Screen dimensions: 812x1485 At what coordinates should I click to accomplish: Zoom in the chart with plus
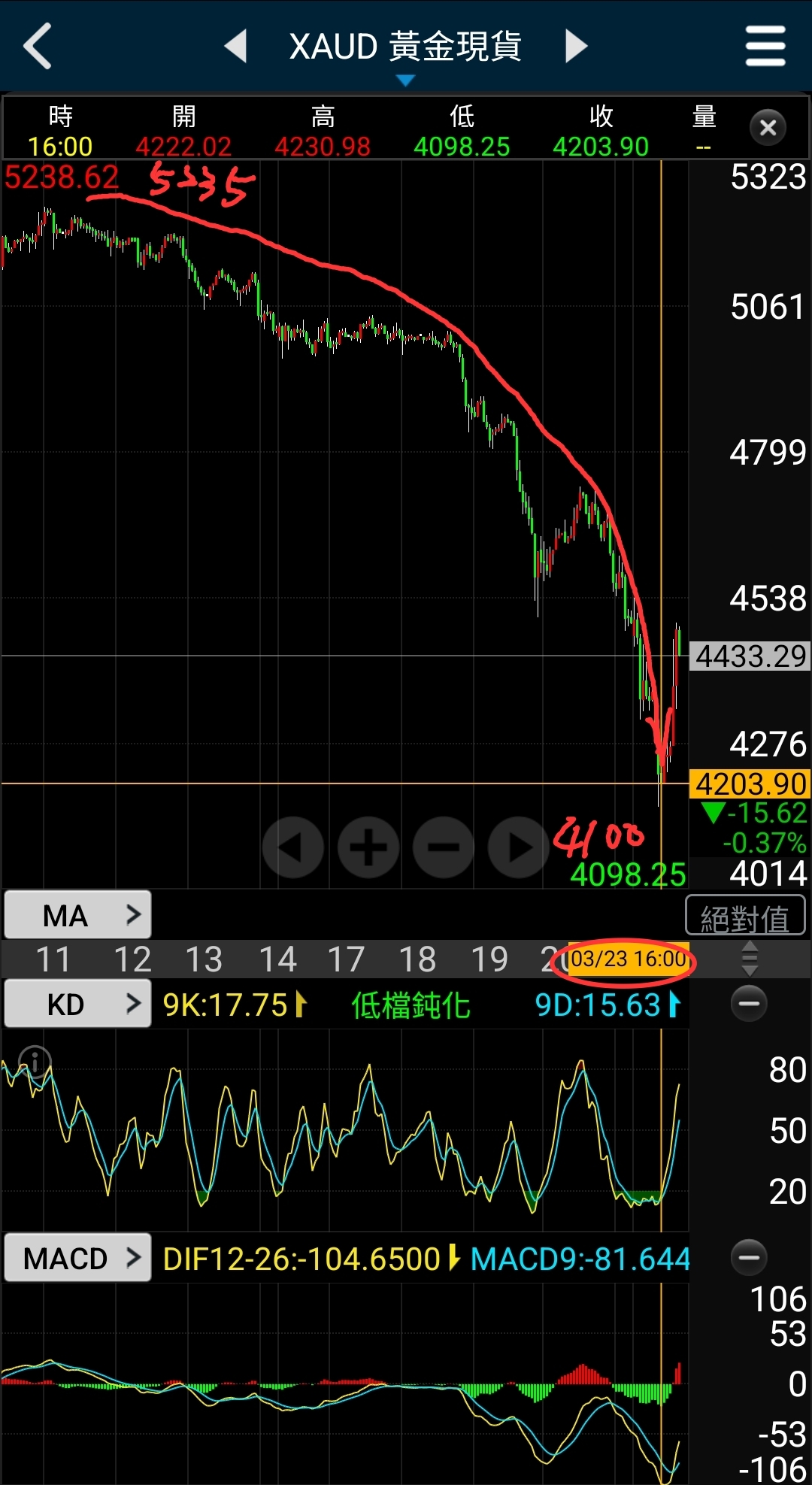pyautogui.click(x=368, y=847)
